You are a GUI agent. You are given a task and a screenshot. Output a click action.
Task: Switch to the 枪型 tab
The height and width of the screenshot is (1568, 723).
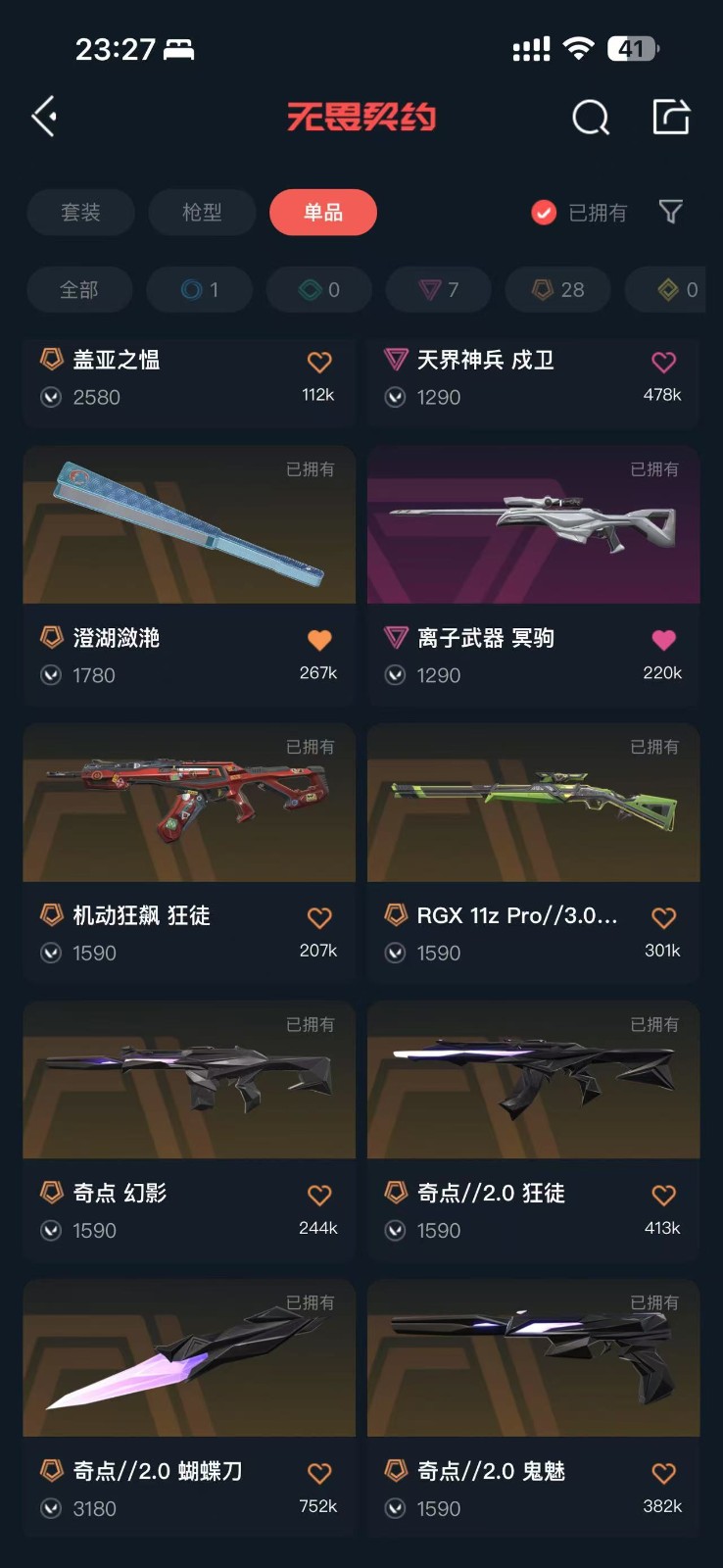coord(202,213)
